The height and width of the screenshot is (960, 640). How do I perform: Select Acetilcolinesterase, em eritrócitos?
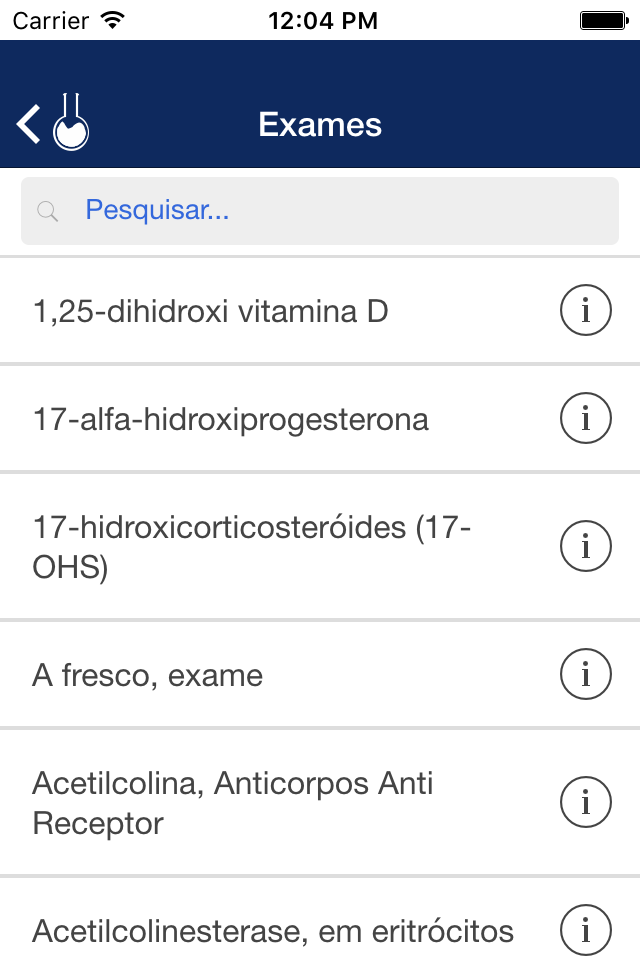point(272,931)
